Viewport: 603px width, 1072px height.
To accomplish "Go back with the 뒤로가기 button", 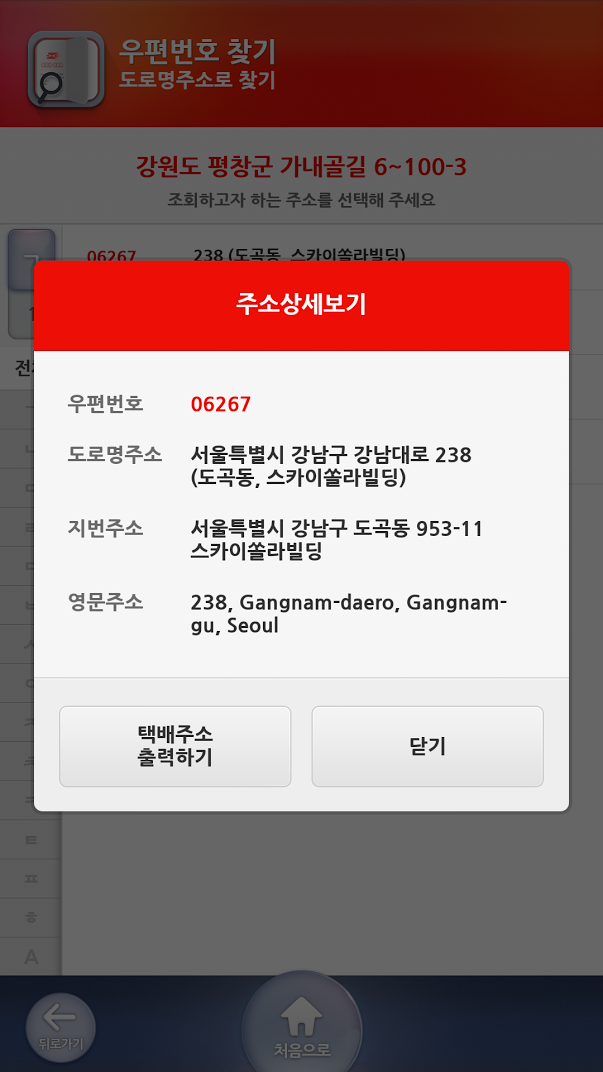I will [x=61, y=1028].
